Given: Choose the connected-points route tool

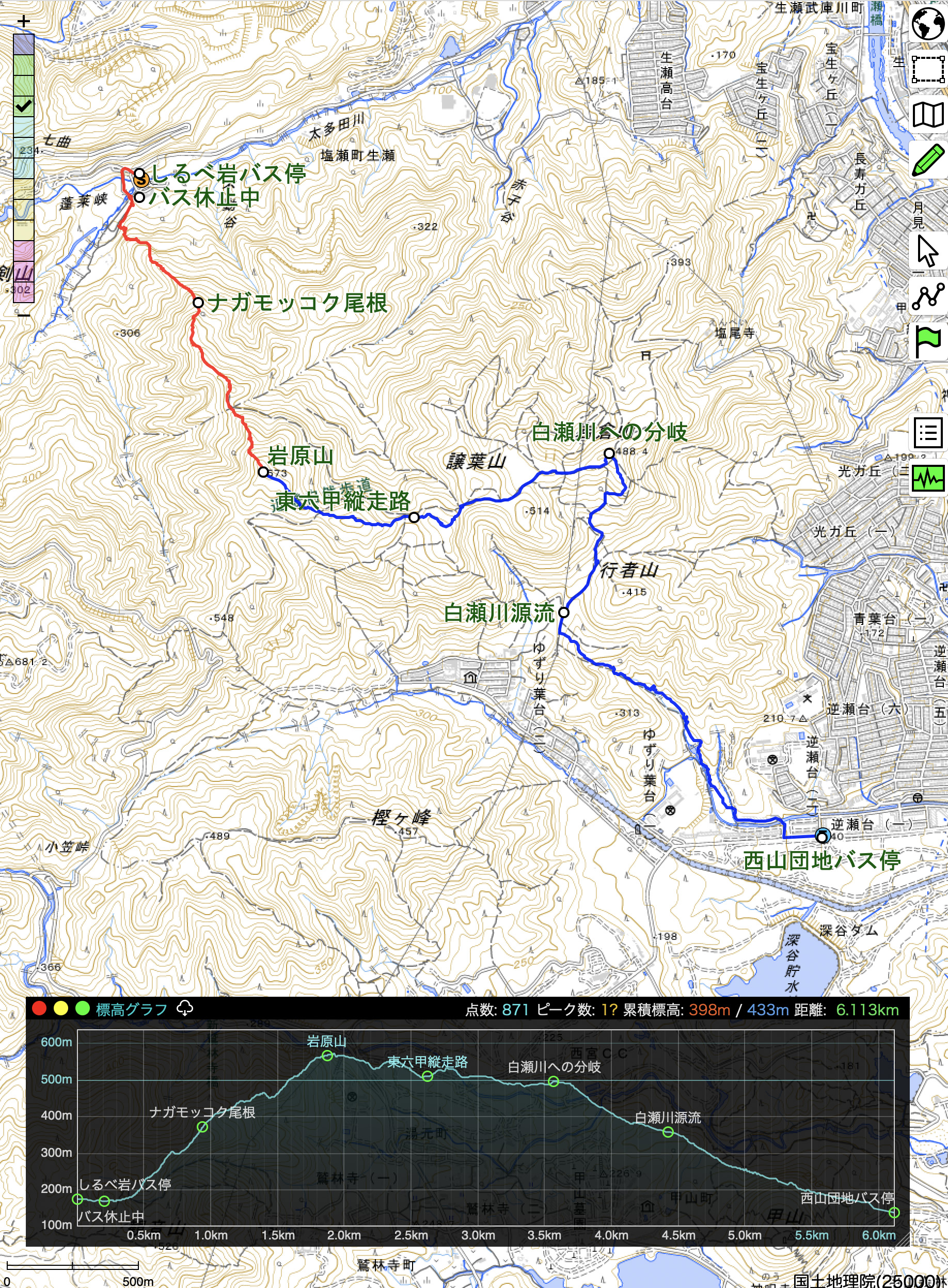Looking at the screenshot, I should [927, 297].
